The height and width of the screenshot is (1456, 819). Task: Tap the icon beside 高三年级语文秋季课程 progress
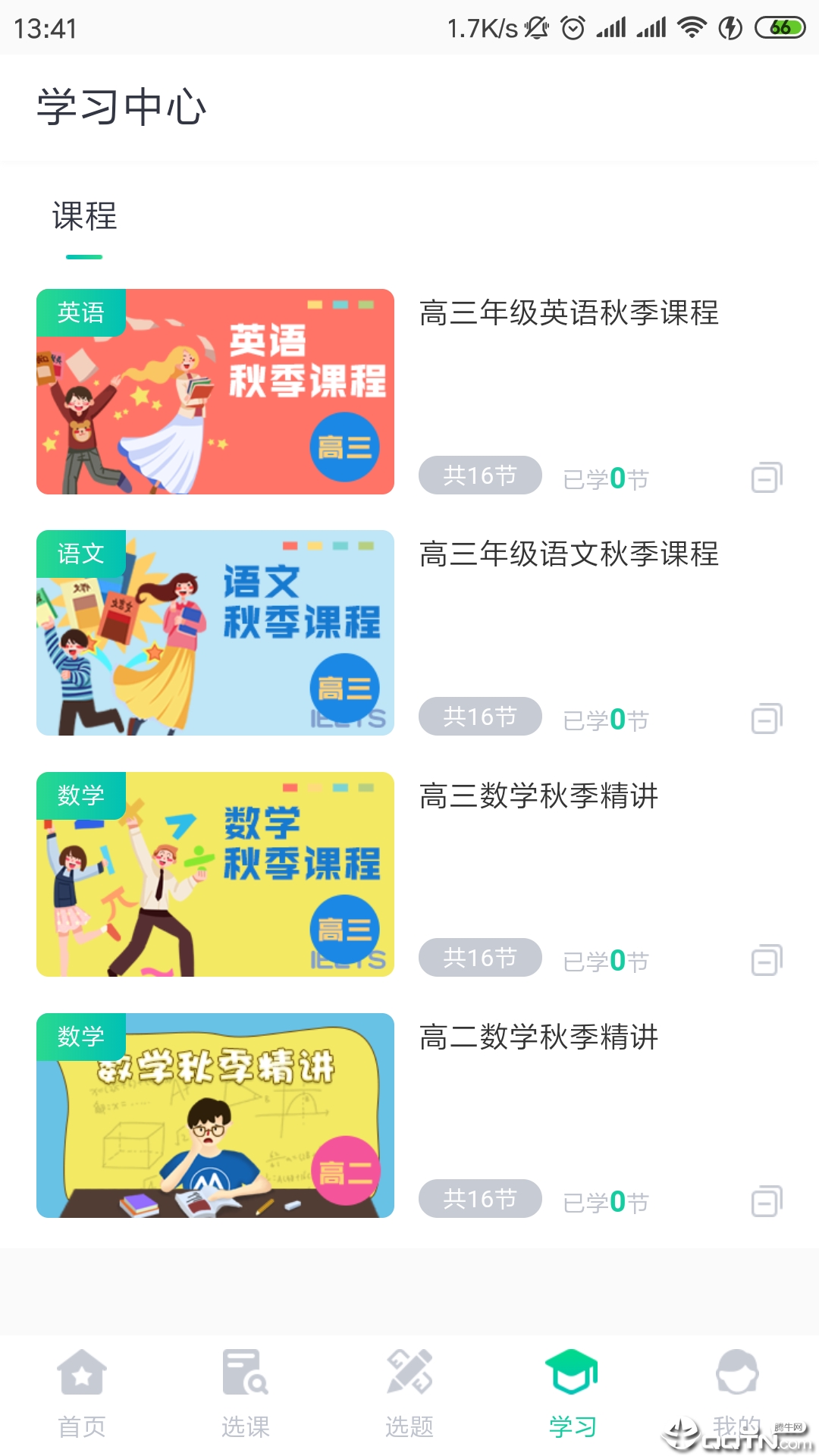767,719
